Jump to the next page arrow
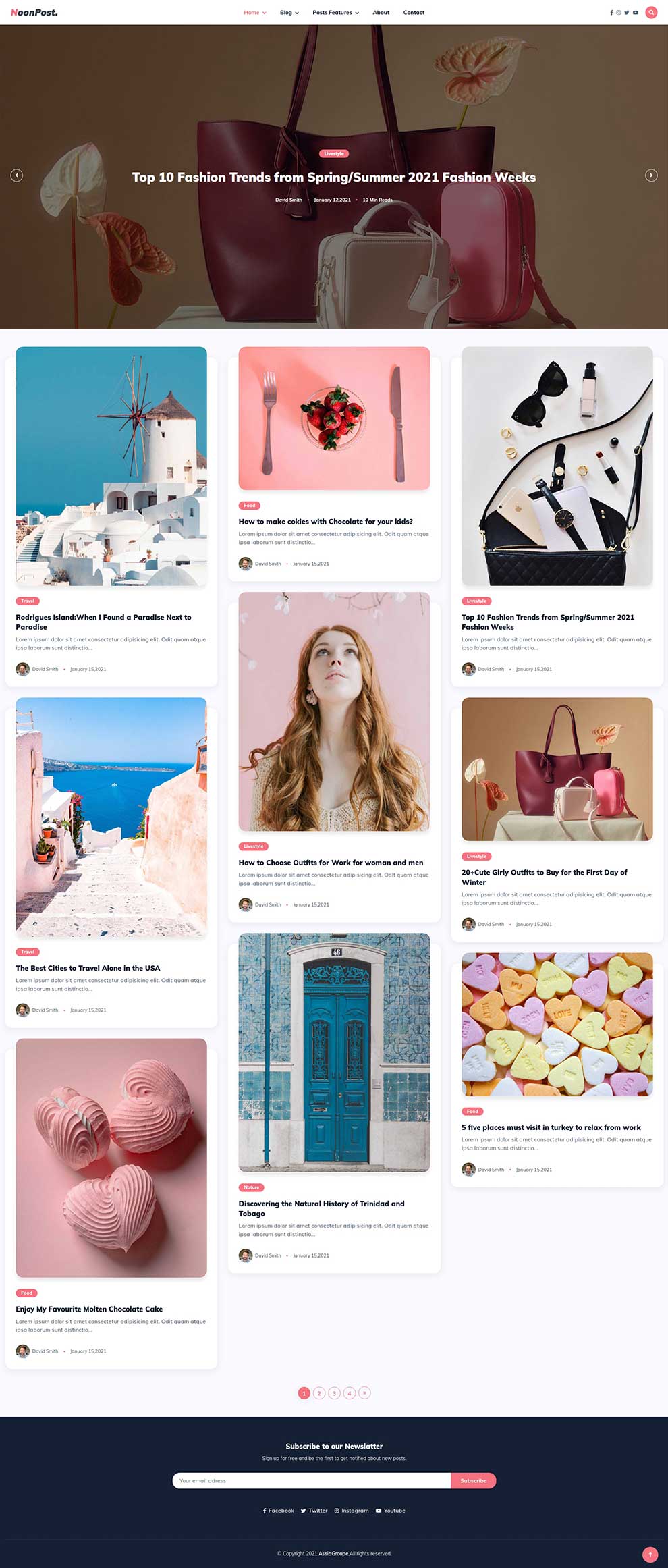Viewport: 668px width, 1568px height. [x=364, y=1393]
